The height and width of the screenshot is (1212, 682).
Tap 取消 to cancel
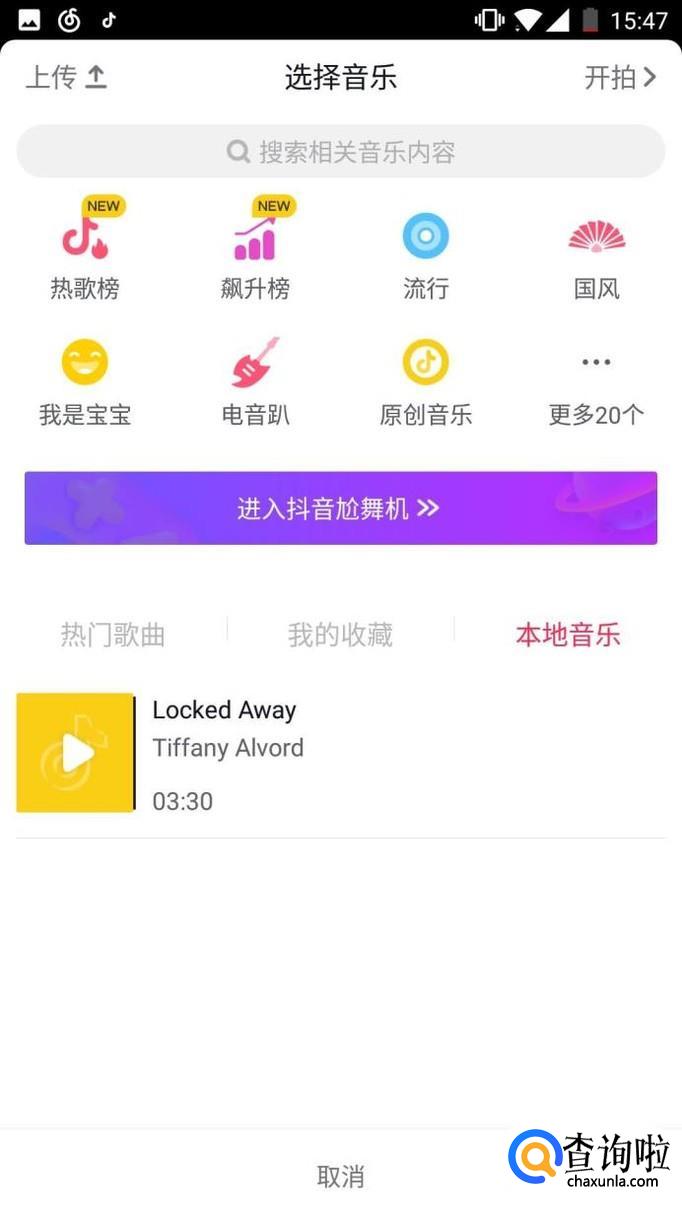340,1176
